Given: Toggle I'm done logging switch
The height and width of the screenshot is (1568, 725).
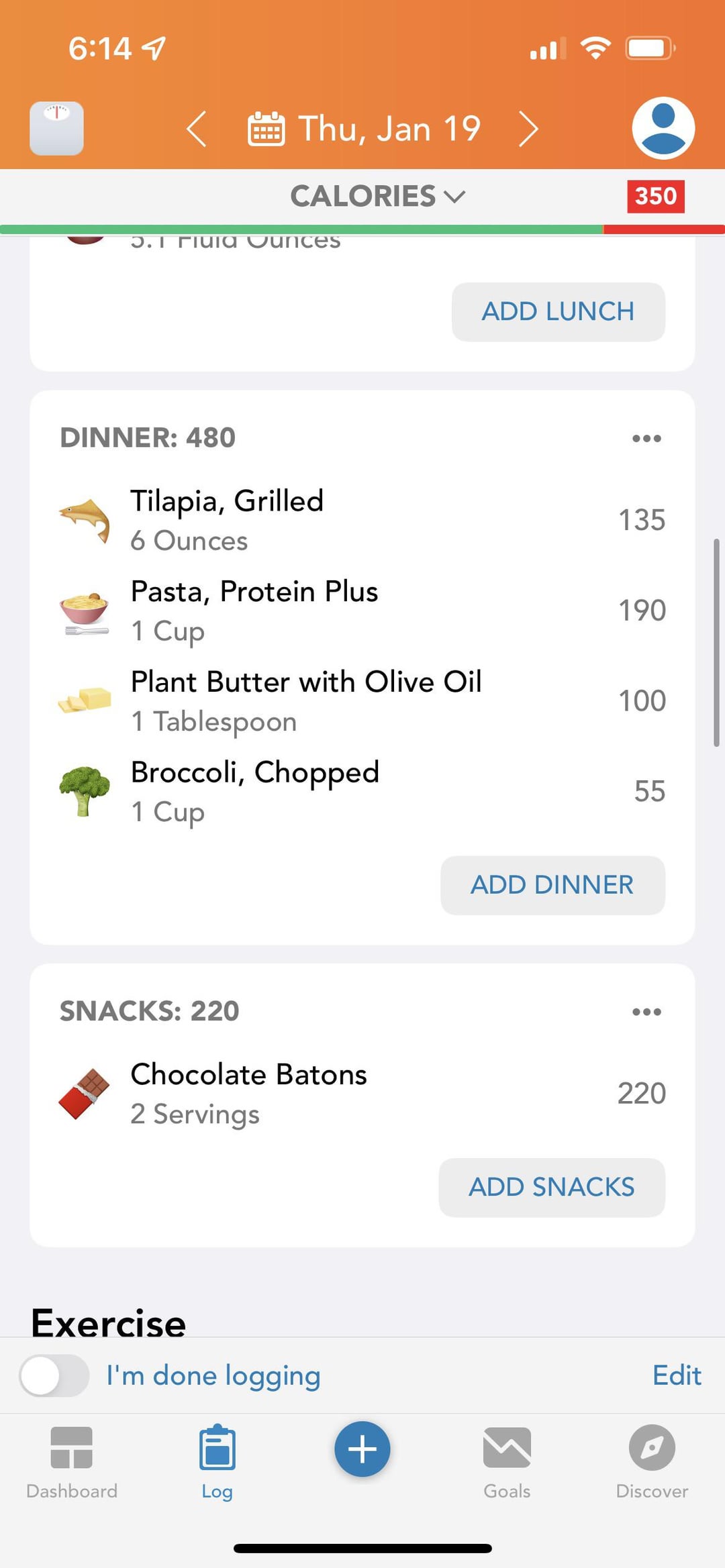Looking at the screenshot, I should [x=54, y=1375].
